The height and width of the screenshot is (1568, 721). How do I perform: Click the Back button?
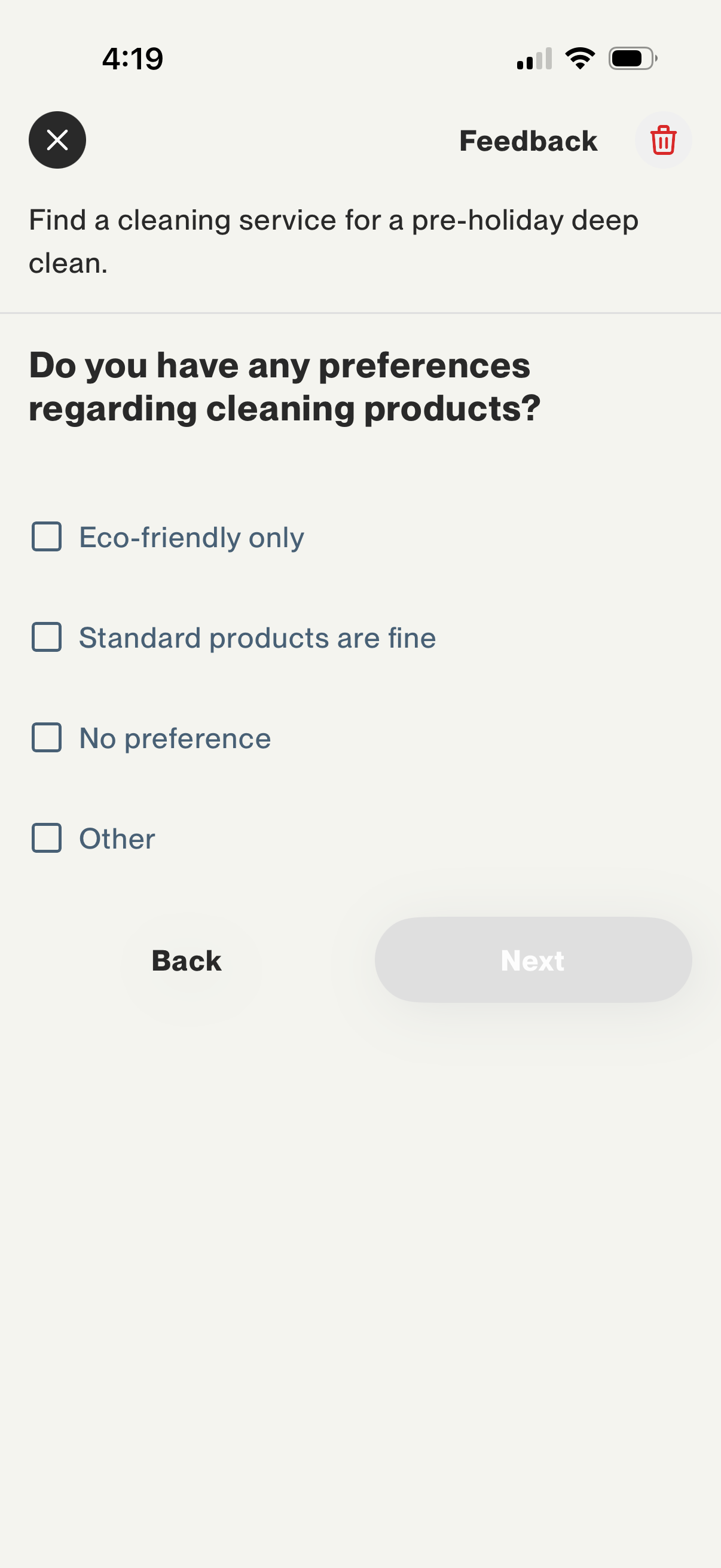tap(185, 960)
